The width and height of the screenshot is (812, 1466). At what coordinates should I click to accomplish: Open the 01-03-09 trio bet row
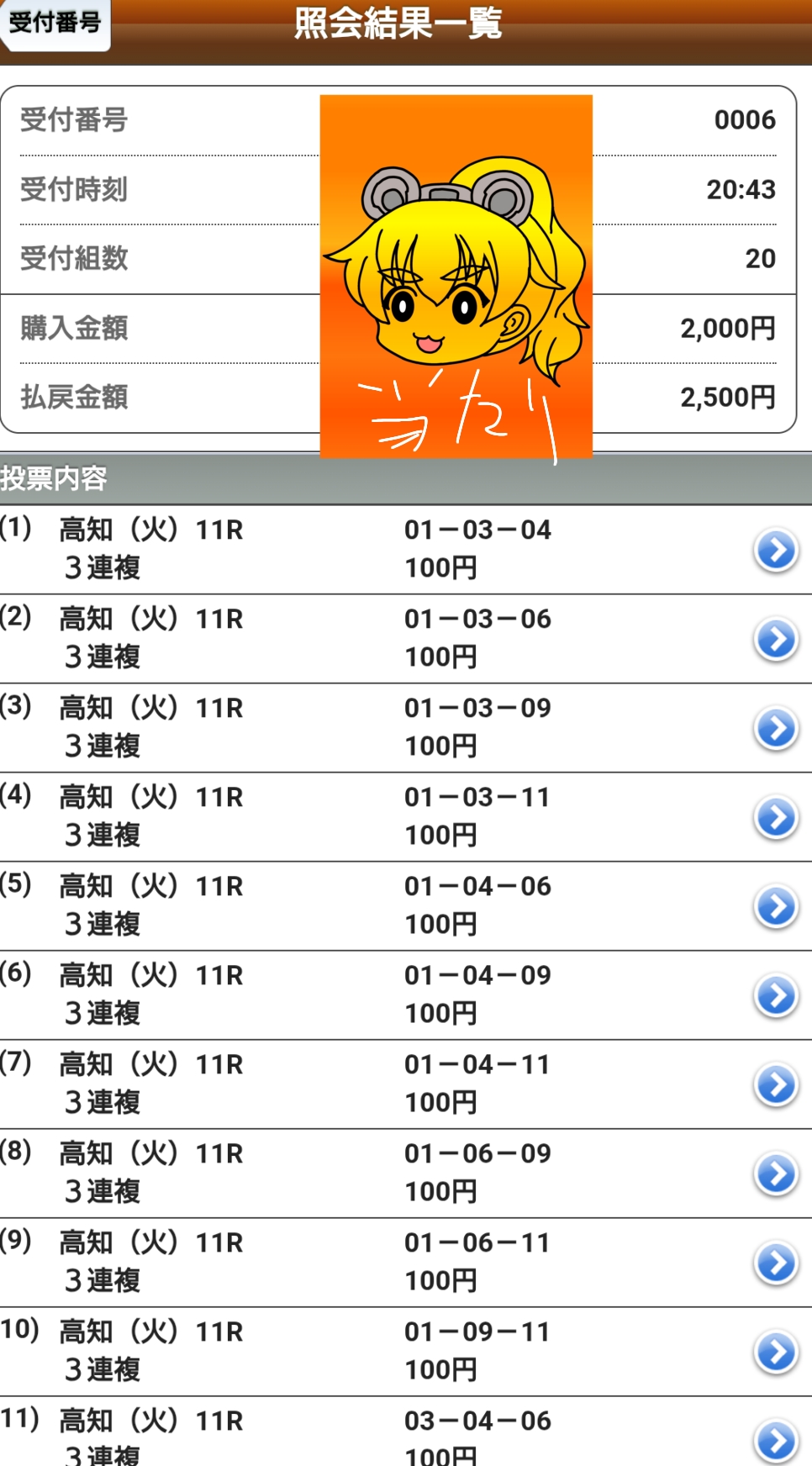(x=776, y=729)
